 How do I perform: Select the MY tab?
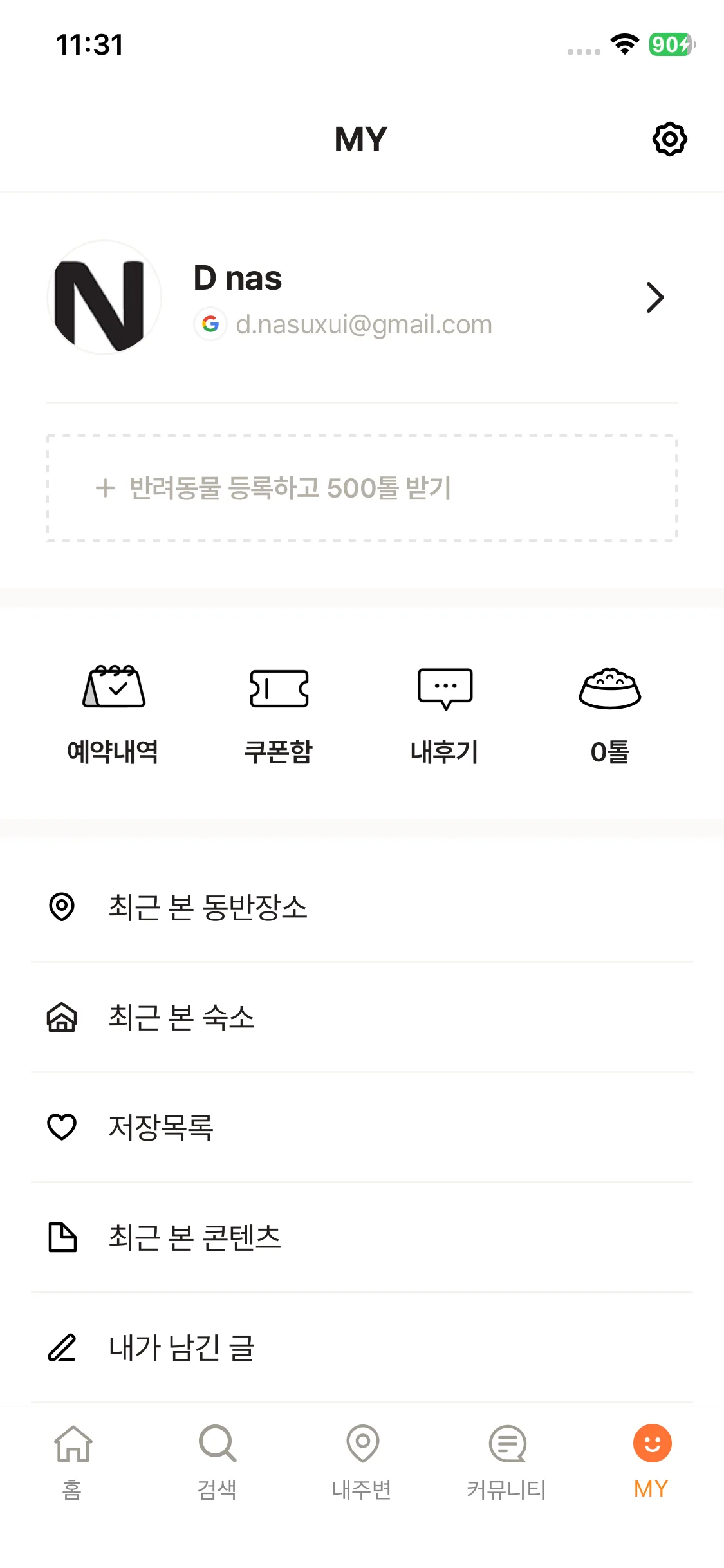651,1462
